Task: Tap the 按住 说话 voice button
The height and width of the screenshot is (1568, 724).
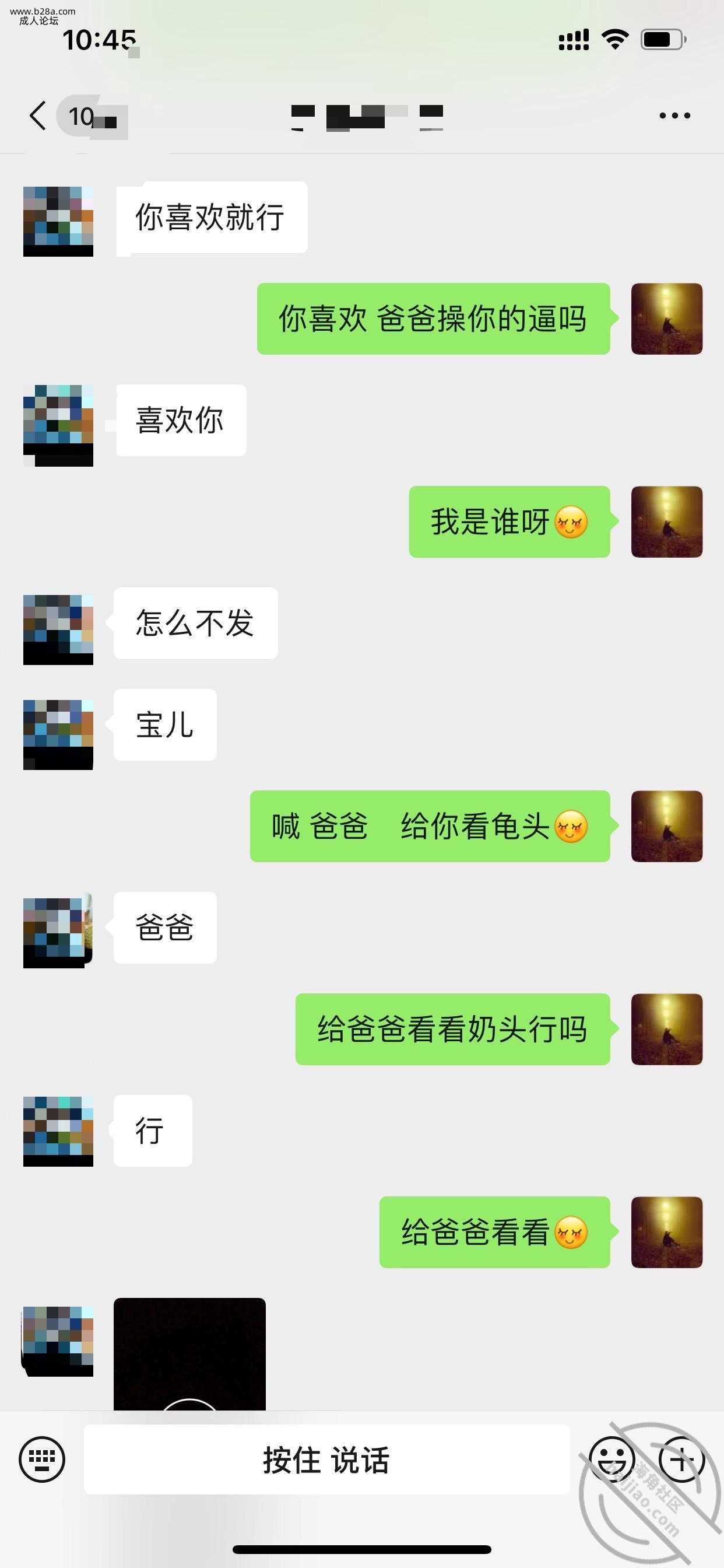Action: tap(326, 1459)
